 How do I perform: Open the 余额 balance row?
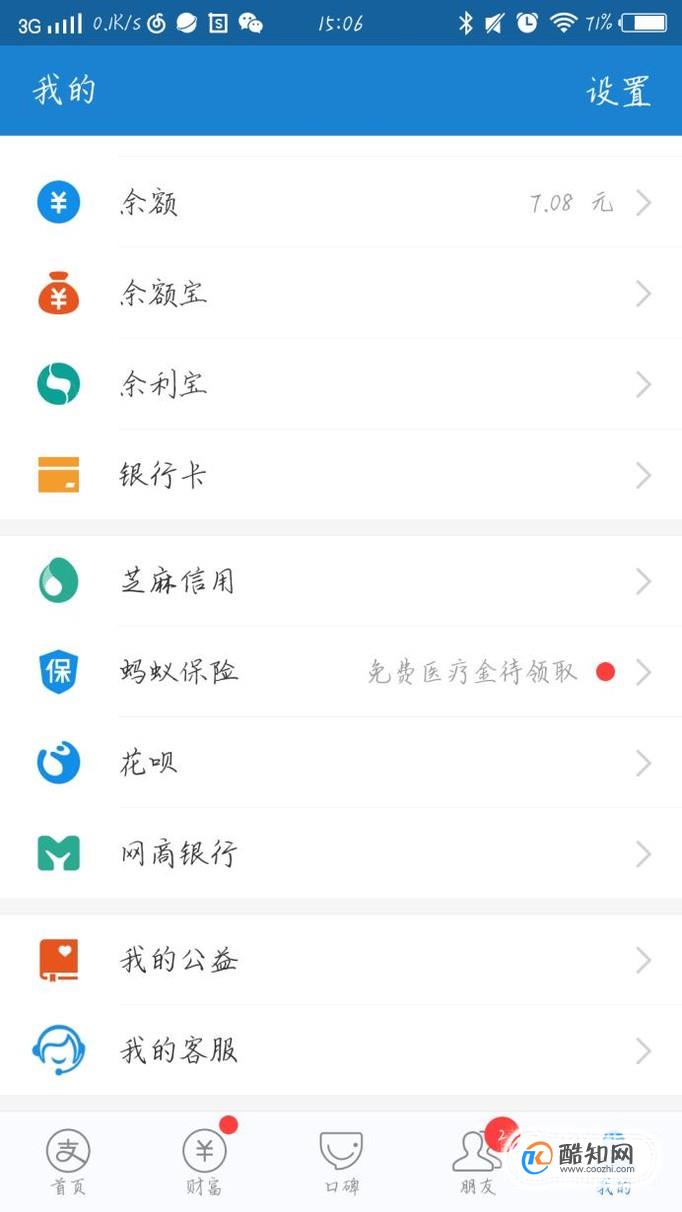click(x=341, y=203)
